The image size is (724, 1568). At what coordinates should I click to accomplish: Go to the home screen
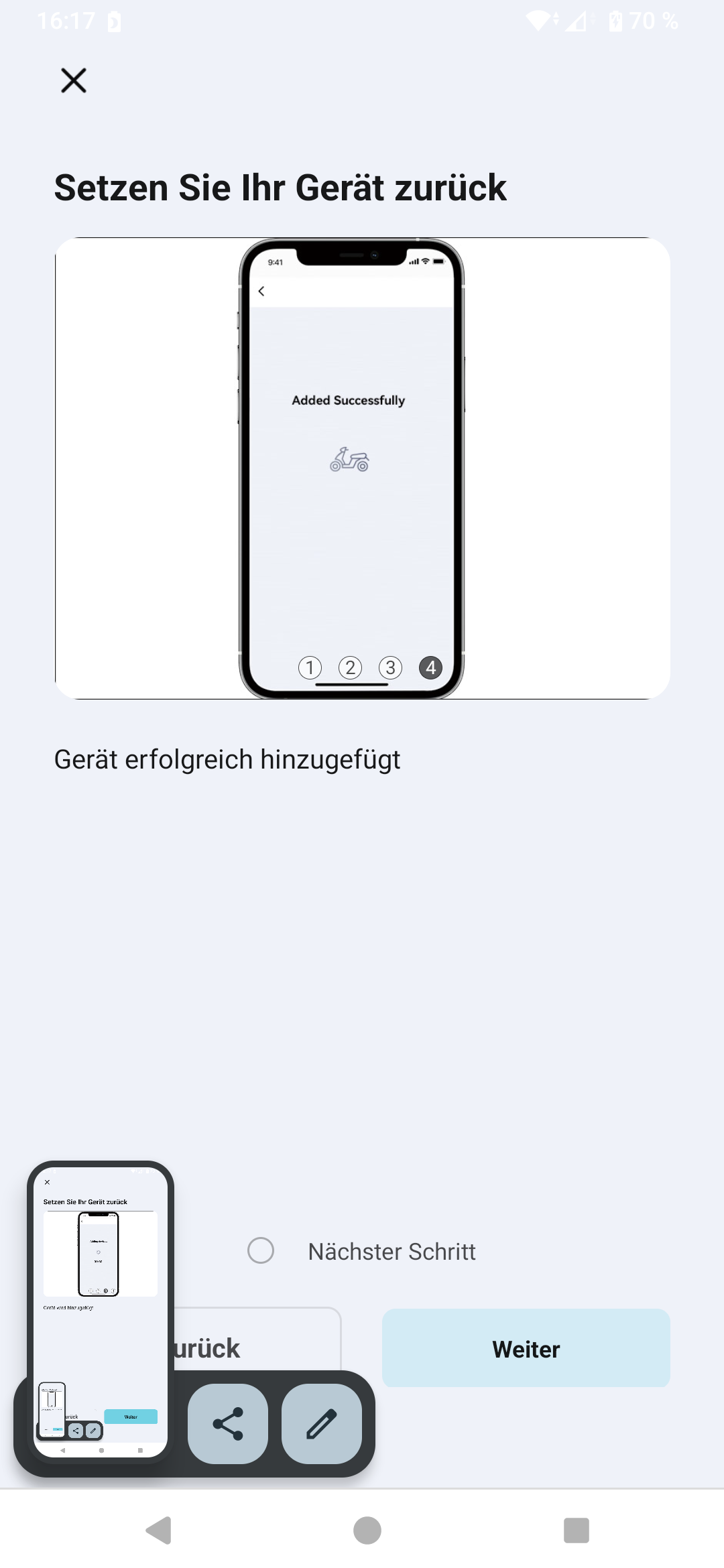pyautogui.click(x=367, y=1530)
